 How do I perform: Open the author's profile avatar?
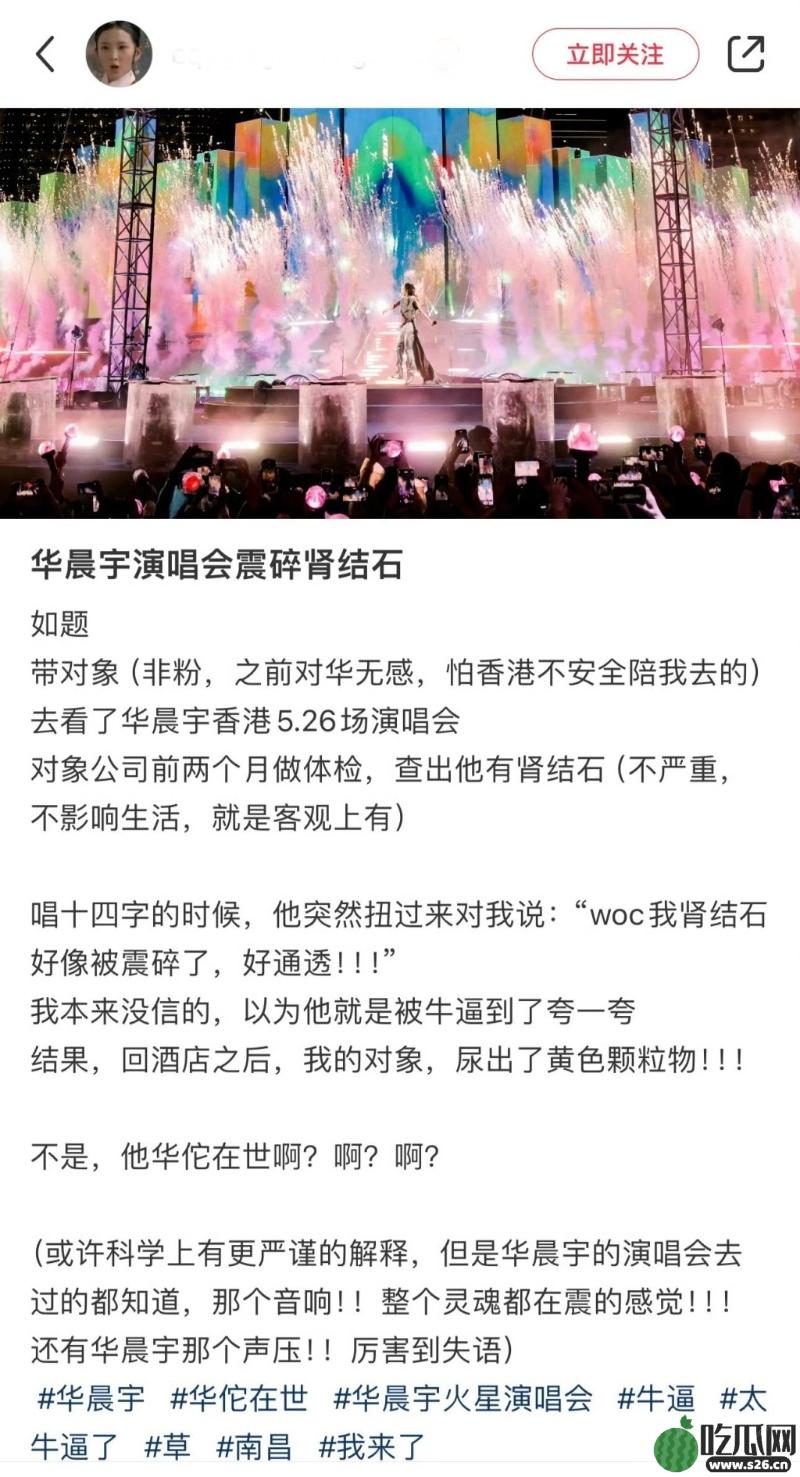(x=119, y=54)
